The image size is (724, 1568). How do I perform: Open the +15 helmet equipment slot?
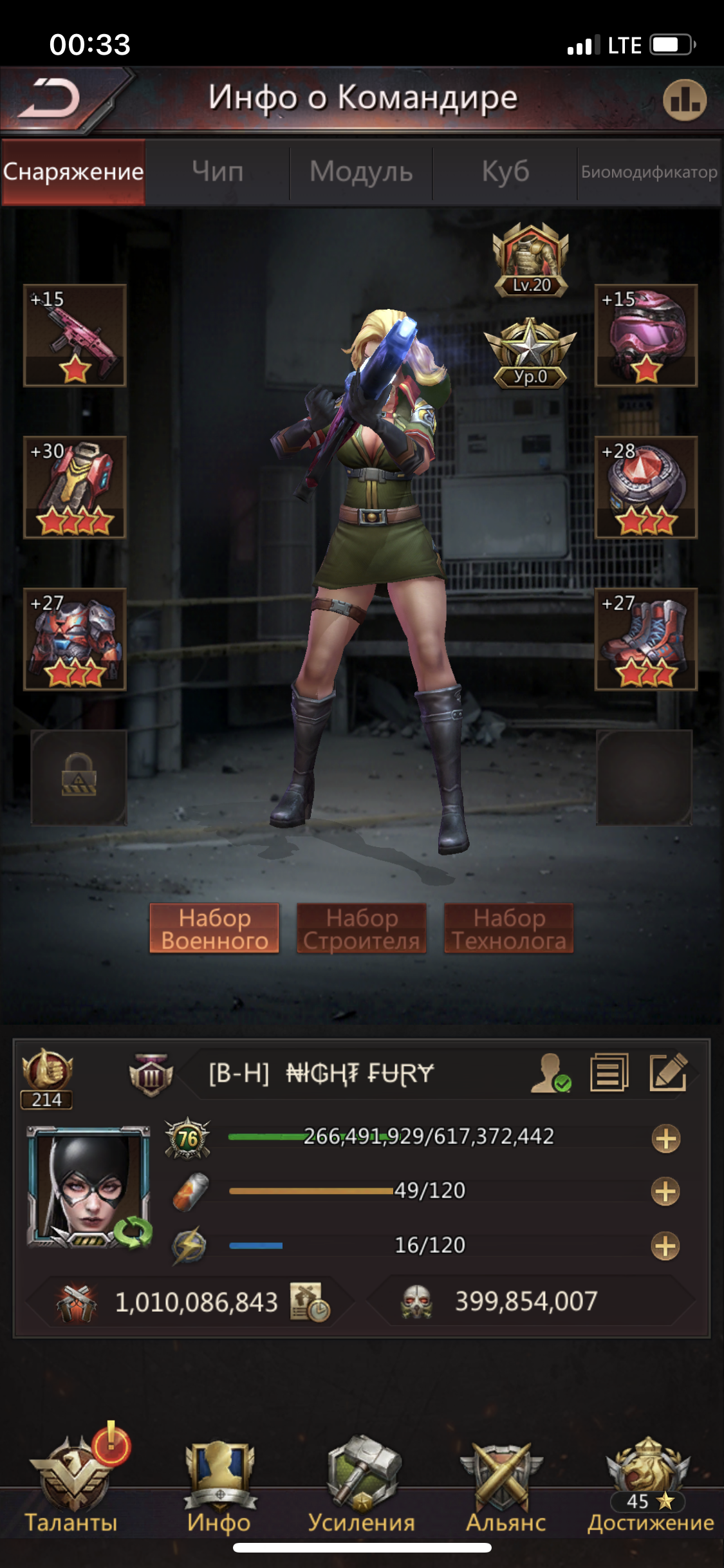tap(645, 335)
